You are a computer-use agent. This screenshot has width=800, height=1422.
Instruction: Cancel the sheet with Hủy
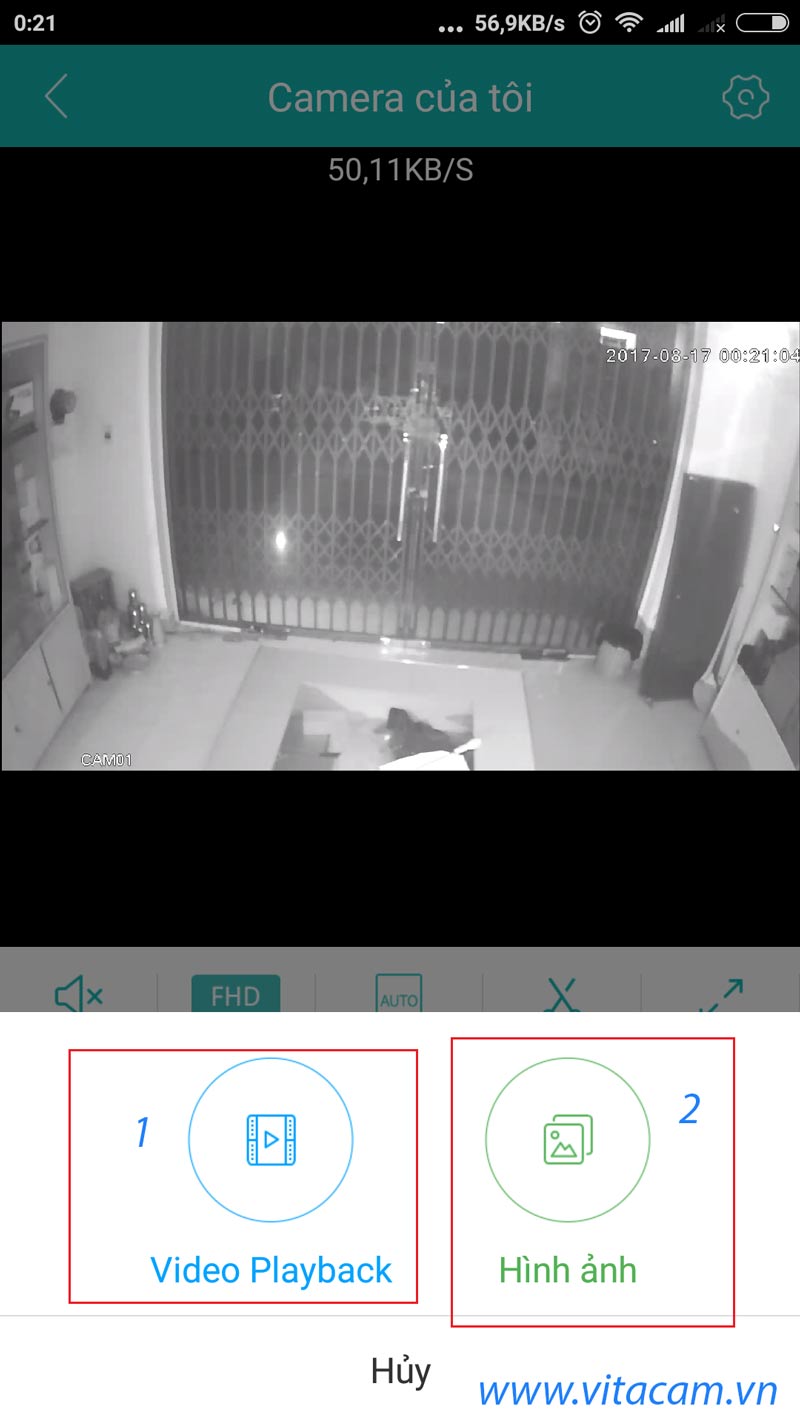(400, 1370)
